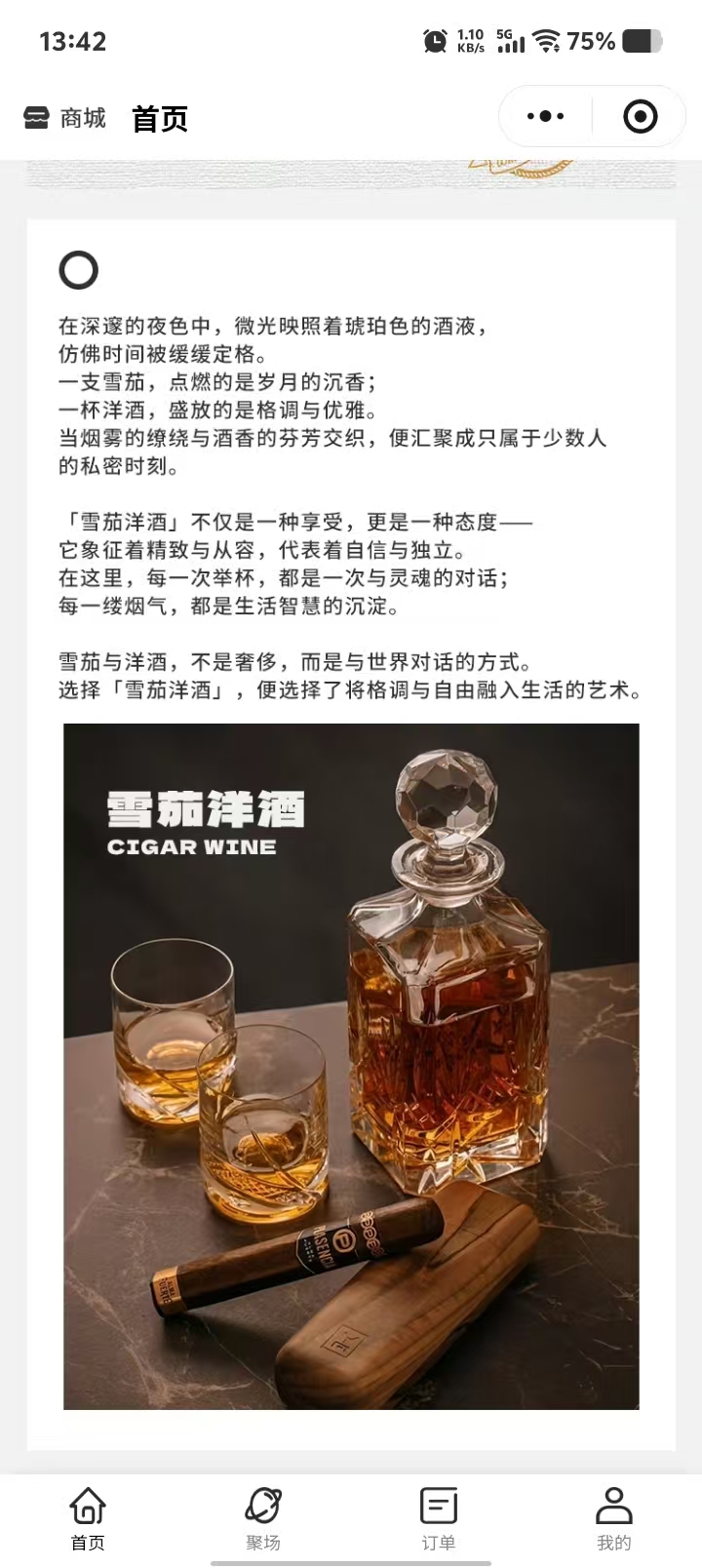This screenshot has height=1568, width=702.
Task: Open the 雪茄洋酒 Cigar Wine banner
Action: (x=351, y=1065)
